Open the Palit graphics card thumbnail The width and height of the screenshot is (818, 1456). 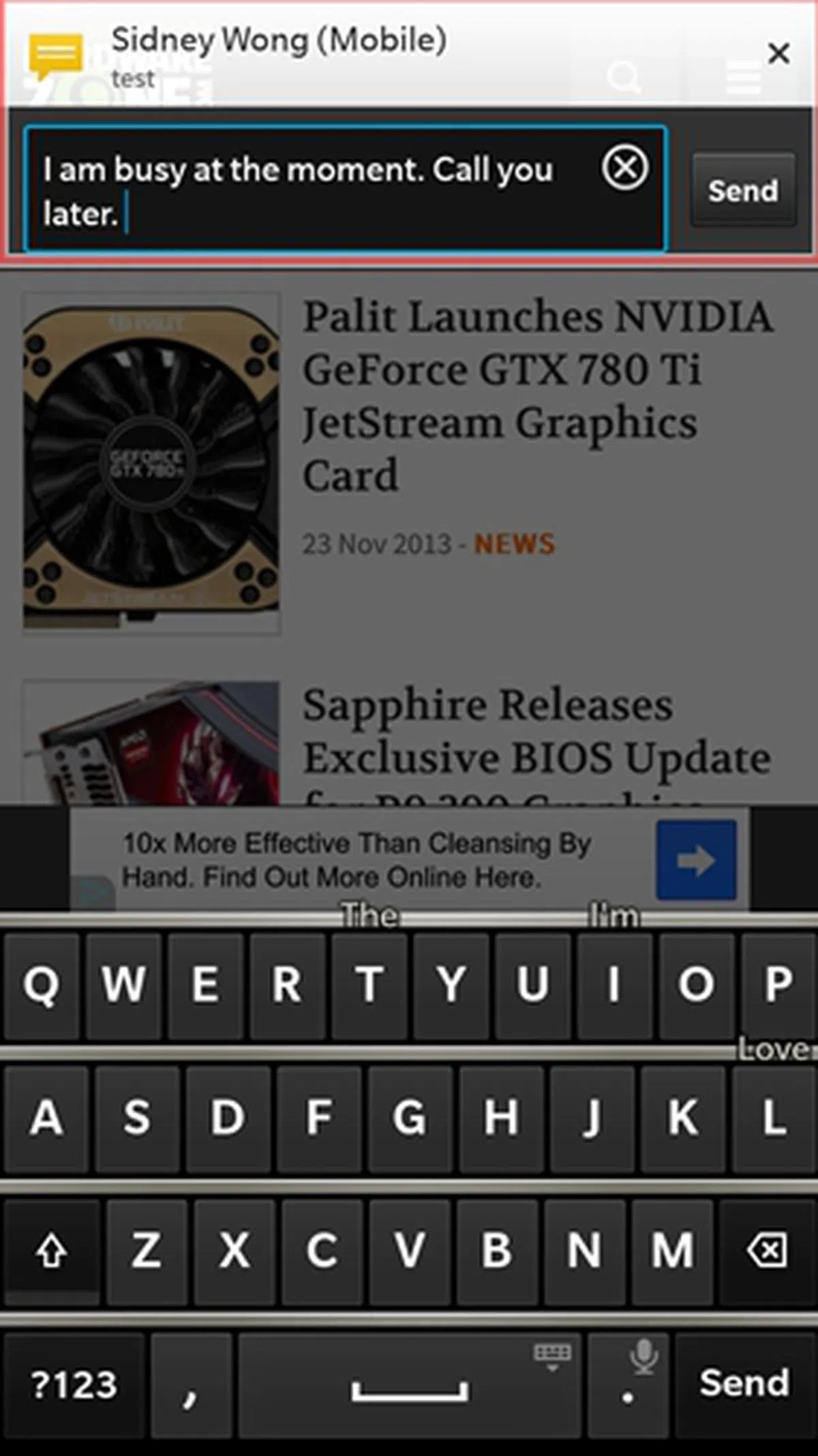151,464
